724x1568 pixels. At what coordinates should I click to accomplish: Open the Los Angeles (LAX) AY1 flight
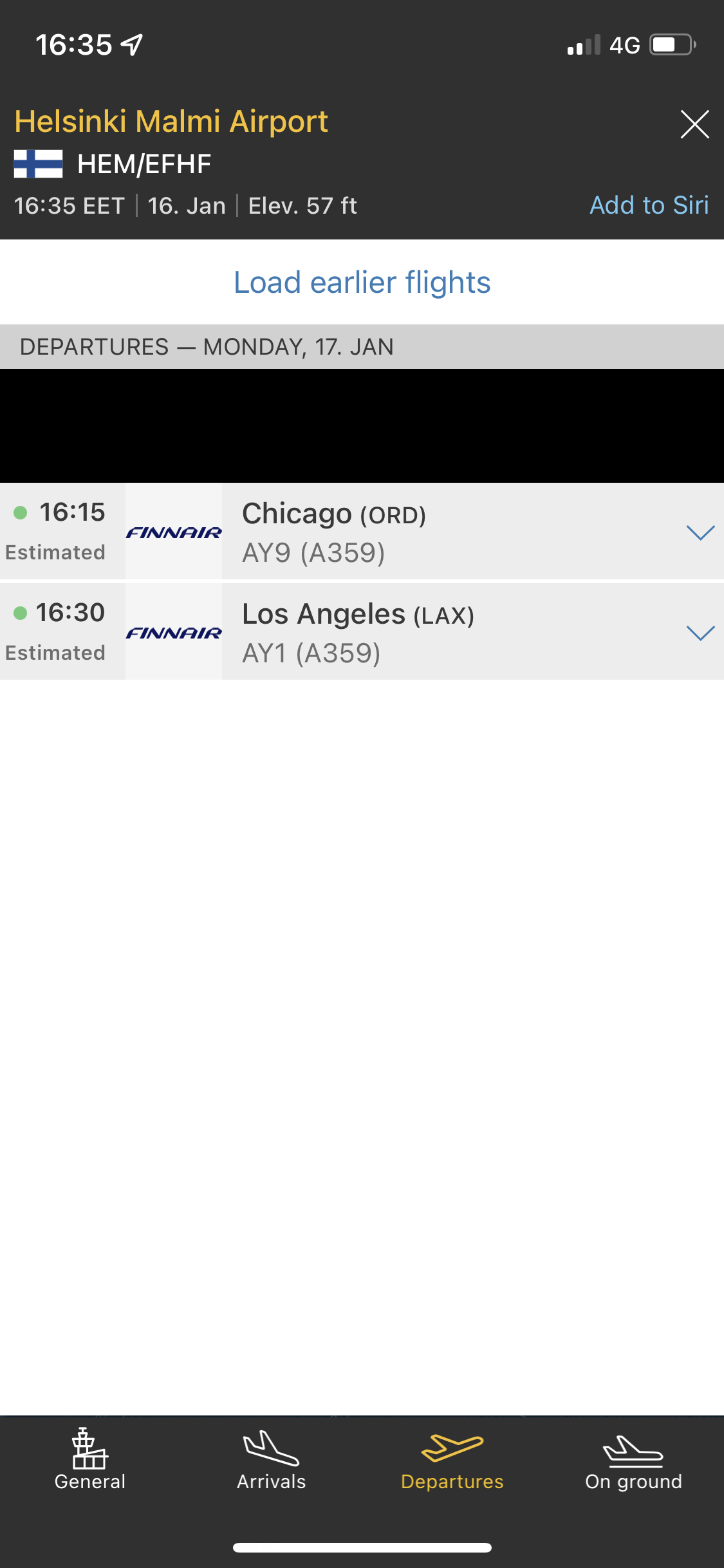click(x=386, y=632)
